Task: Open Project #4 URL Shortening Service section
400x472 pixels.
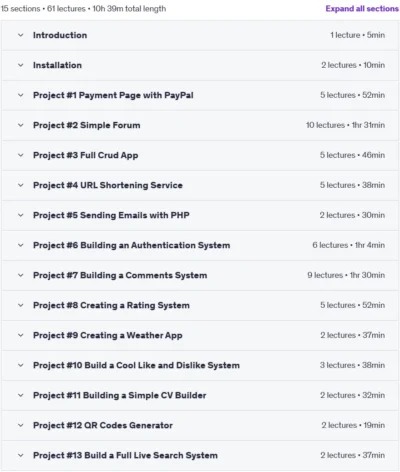Action: click(200, 185)
